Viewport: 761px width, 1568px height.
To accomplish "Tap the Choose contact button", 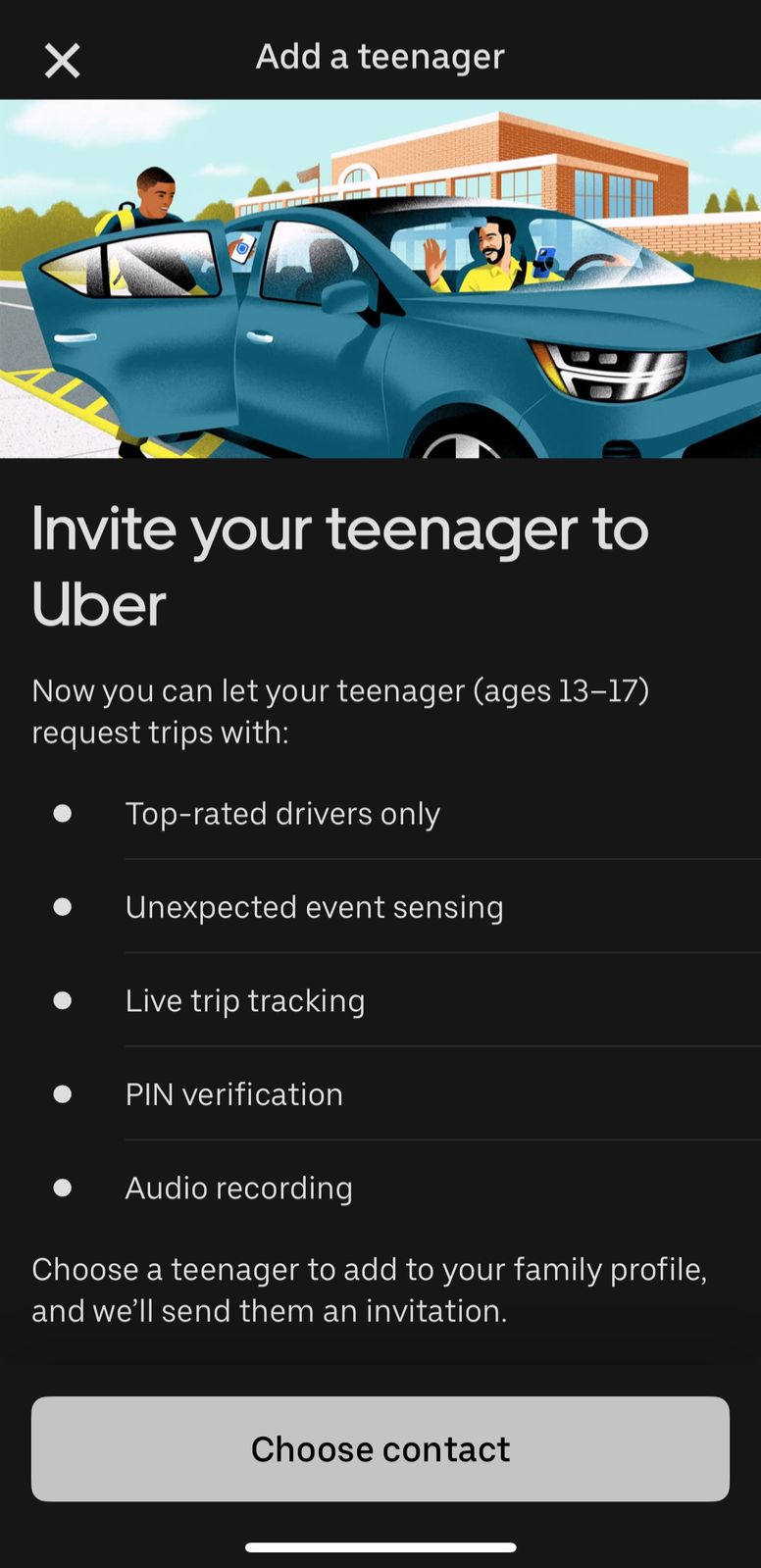I will pyautogui.click(x=380, y=1448).
